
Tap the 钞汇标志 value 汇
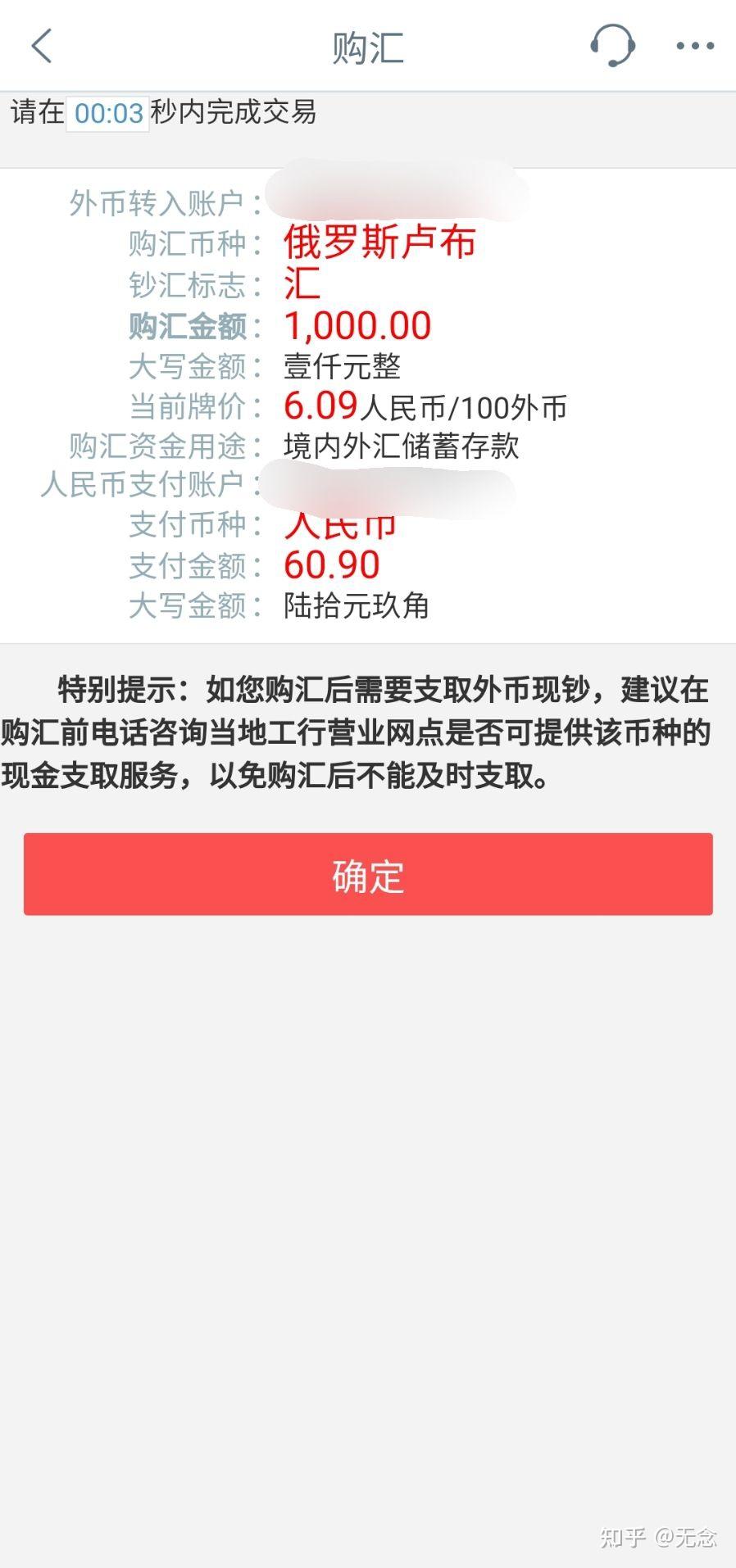(299, 283)
